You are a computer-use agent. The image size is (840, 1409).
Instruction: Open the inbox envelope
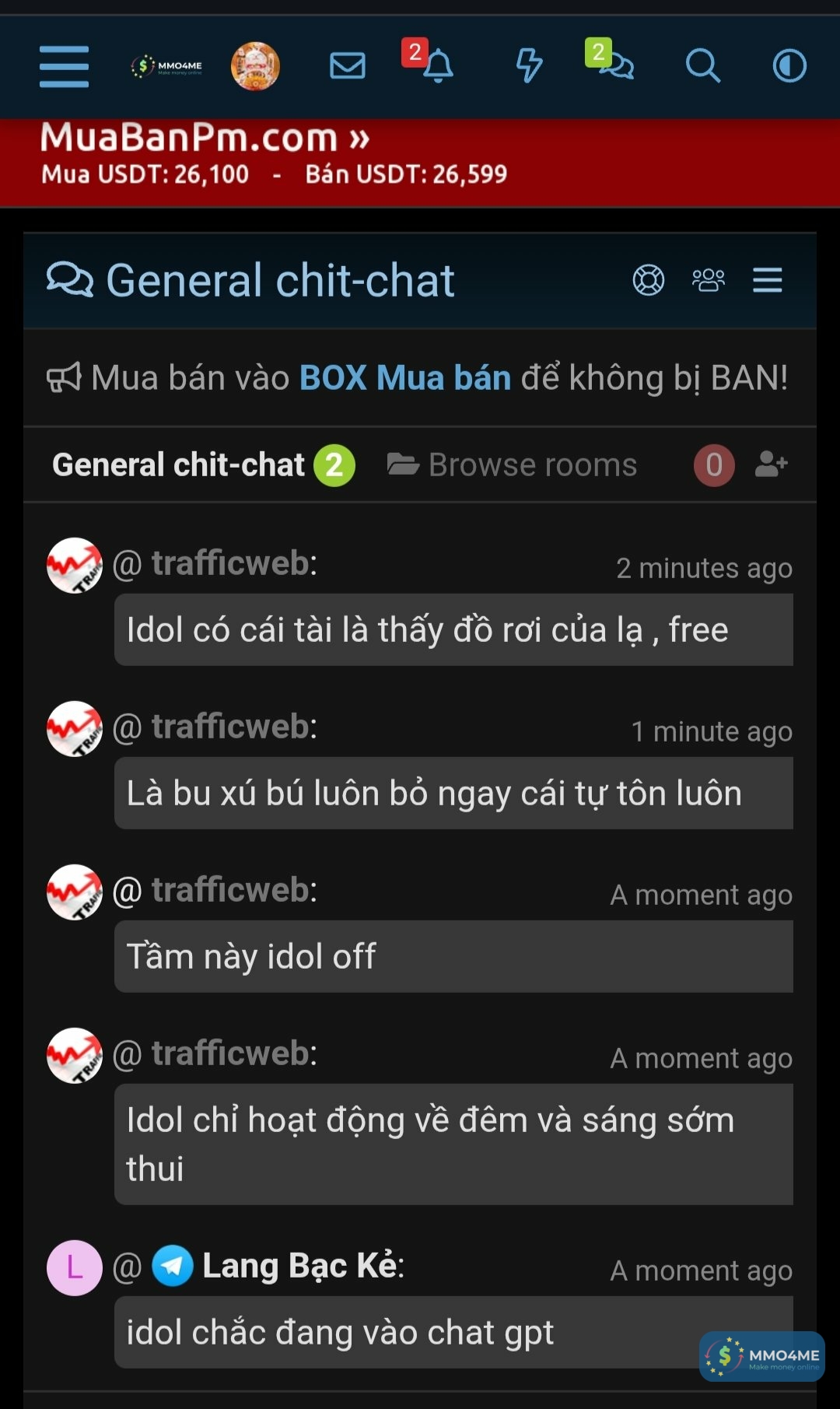(x=348, y=66)
